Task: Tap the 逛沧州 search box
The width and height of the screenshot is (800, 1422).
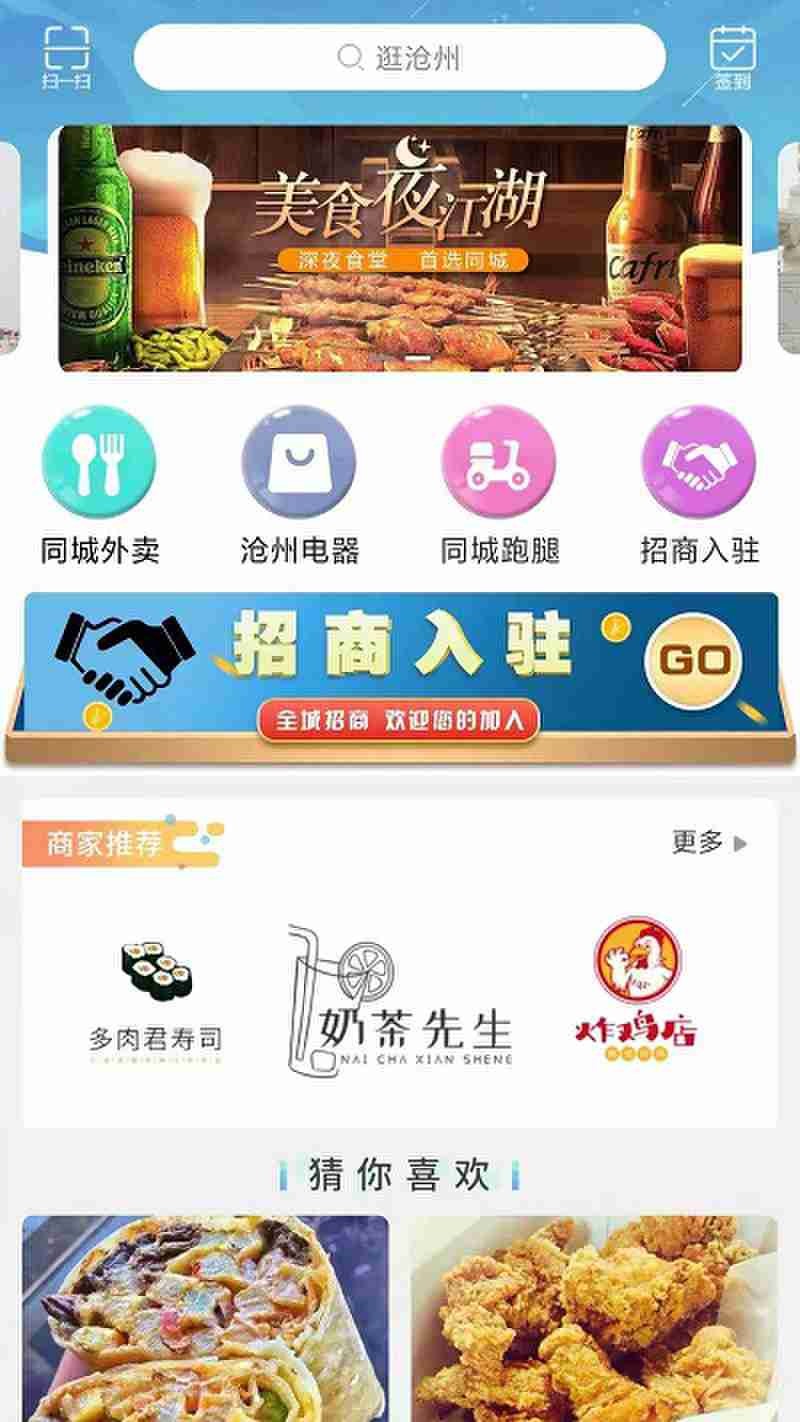Action: [400, 57]
